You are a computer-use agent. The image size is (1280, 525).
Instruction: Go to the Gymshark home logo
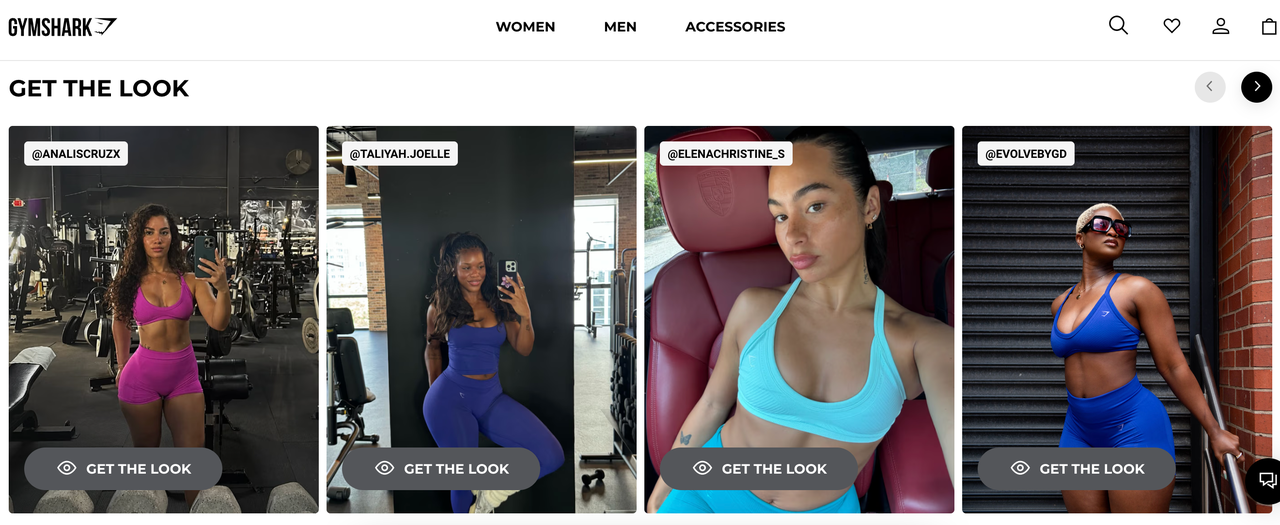click(62, 27)
